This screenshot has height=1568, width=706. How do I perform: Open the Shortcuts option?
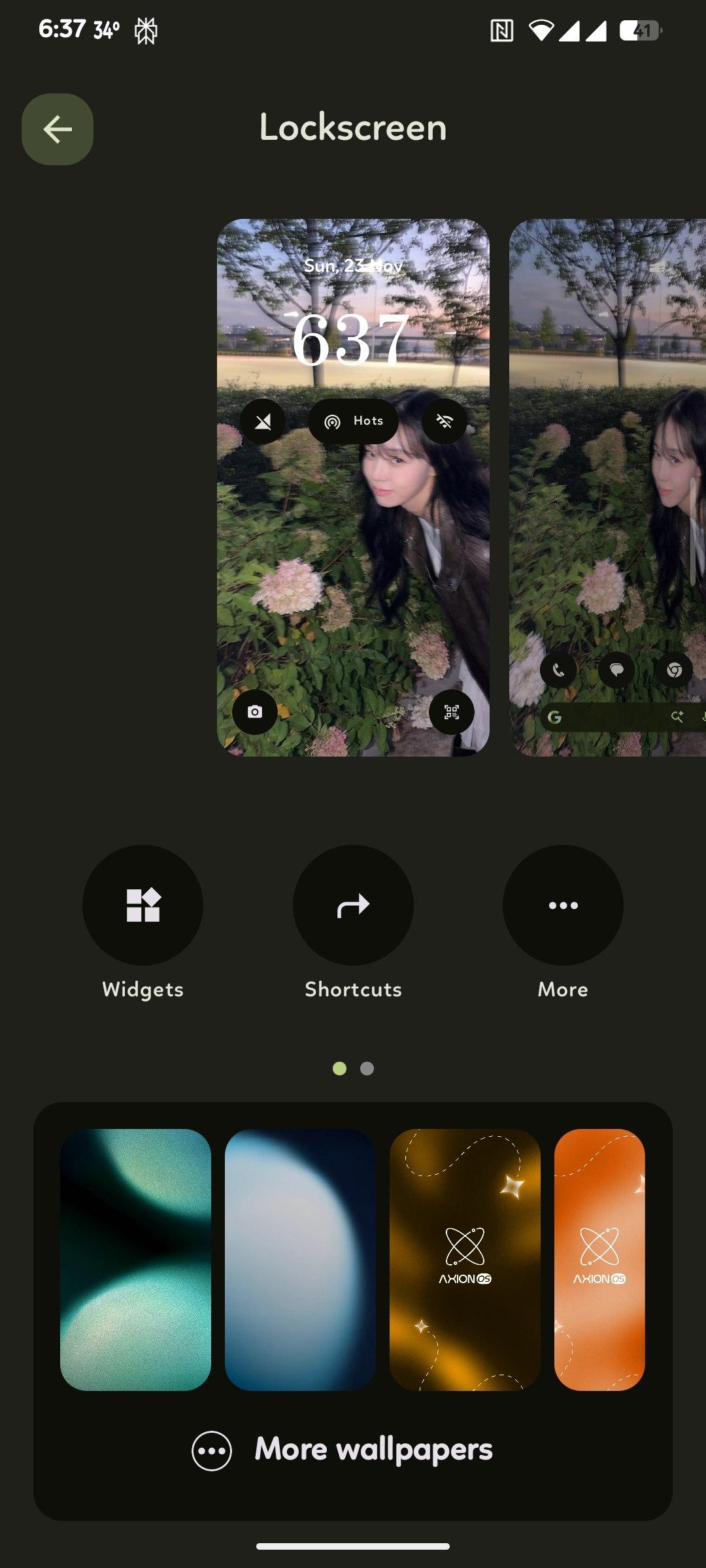(353, 905)
